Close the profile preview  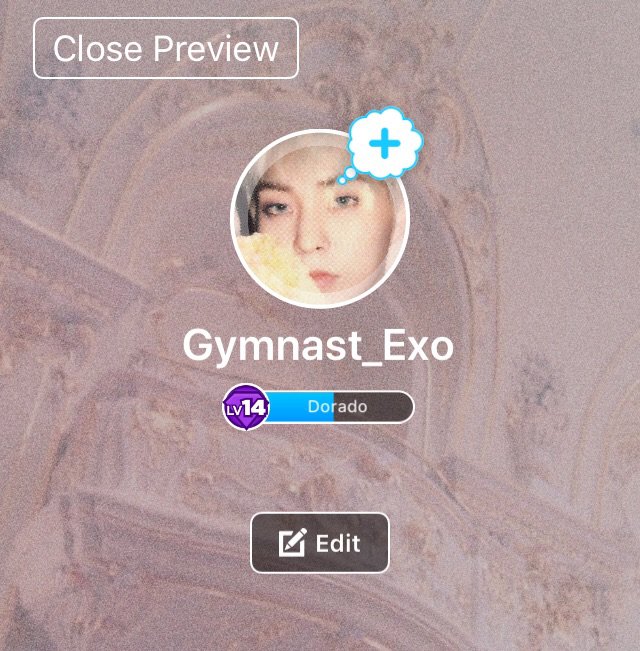click(166, 48)
